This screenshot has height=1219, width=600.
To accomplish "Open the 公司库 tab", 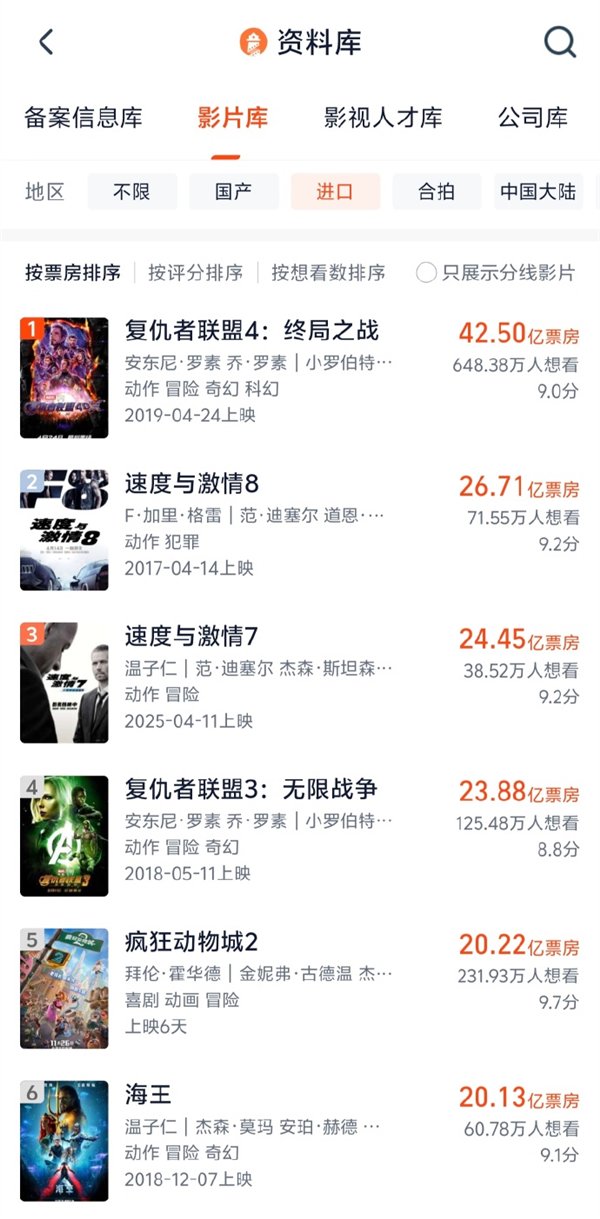I will point(533,117).
